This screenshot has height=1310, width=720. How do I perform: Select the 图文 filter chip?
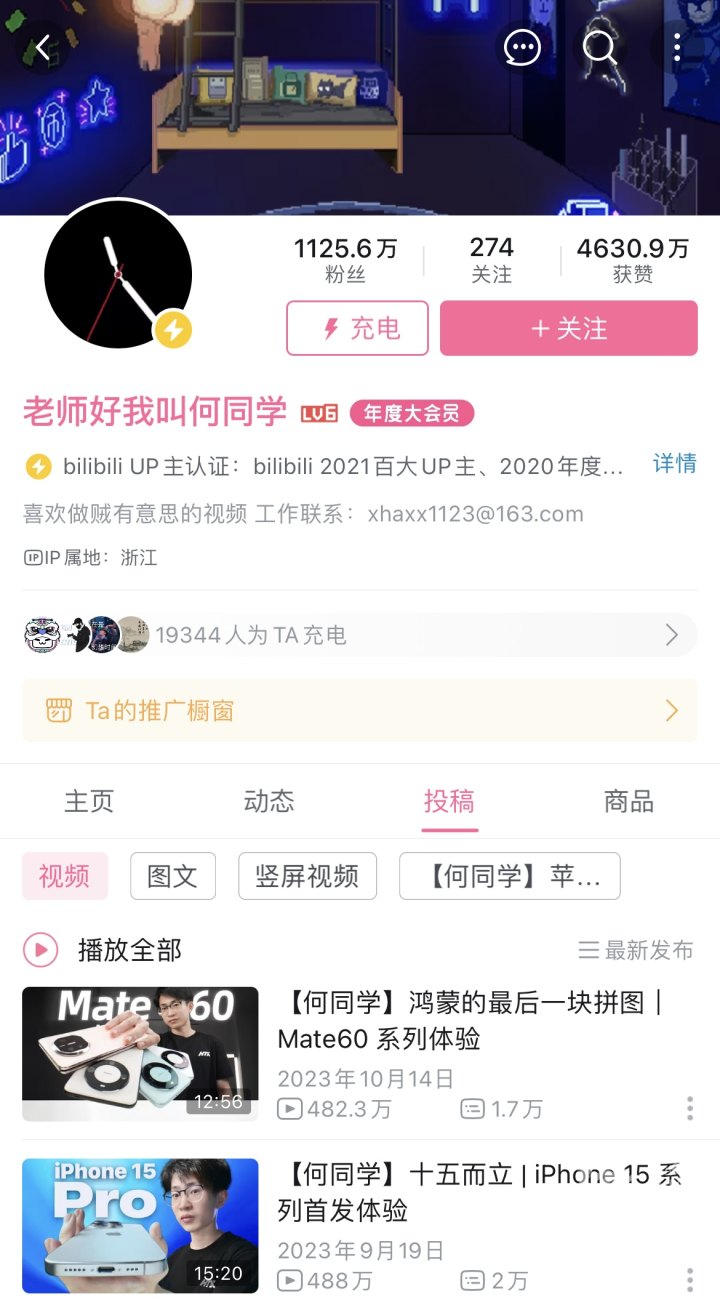click(172, 876)
